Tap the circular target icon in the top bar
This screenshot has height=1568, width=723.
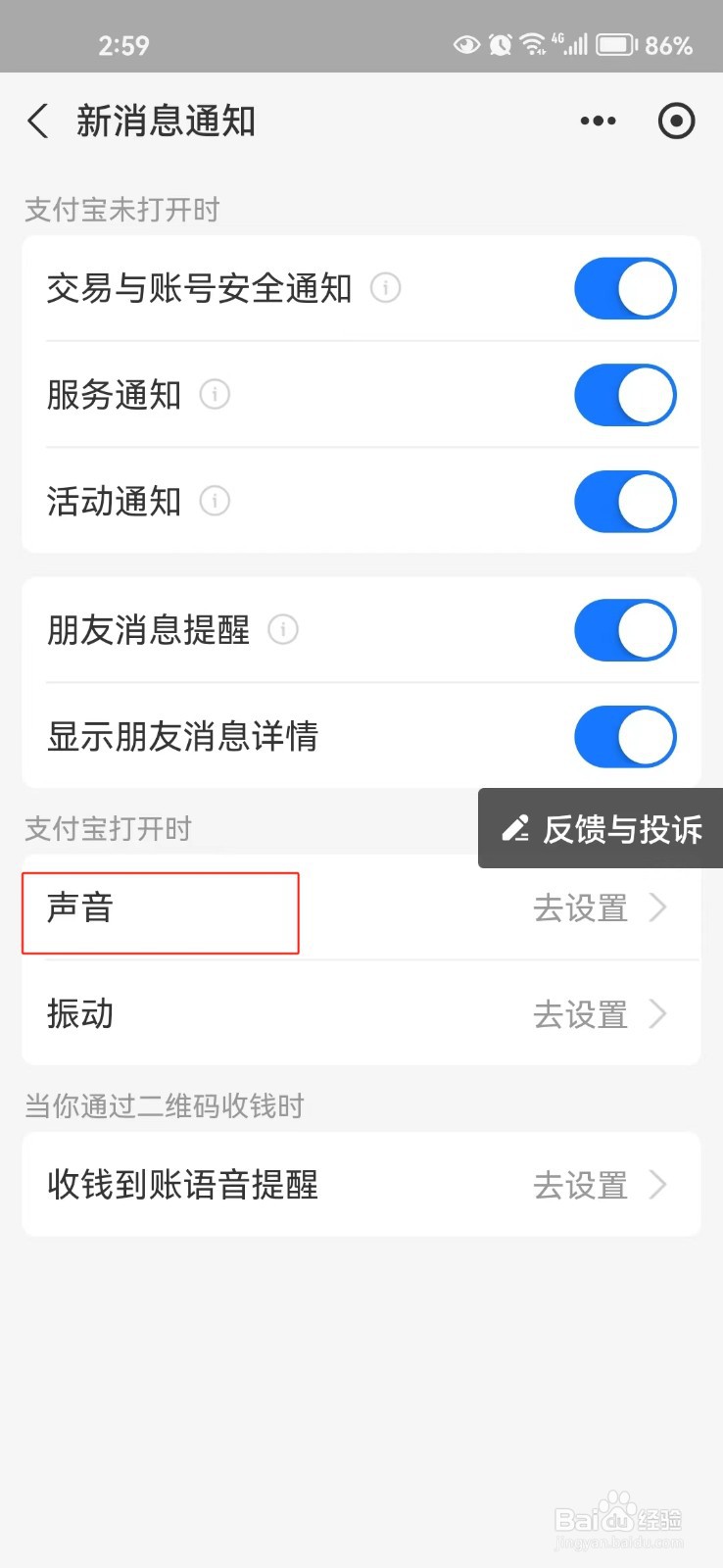[677, 121]
